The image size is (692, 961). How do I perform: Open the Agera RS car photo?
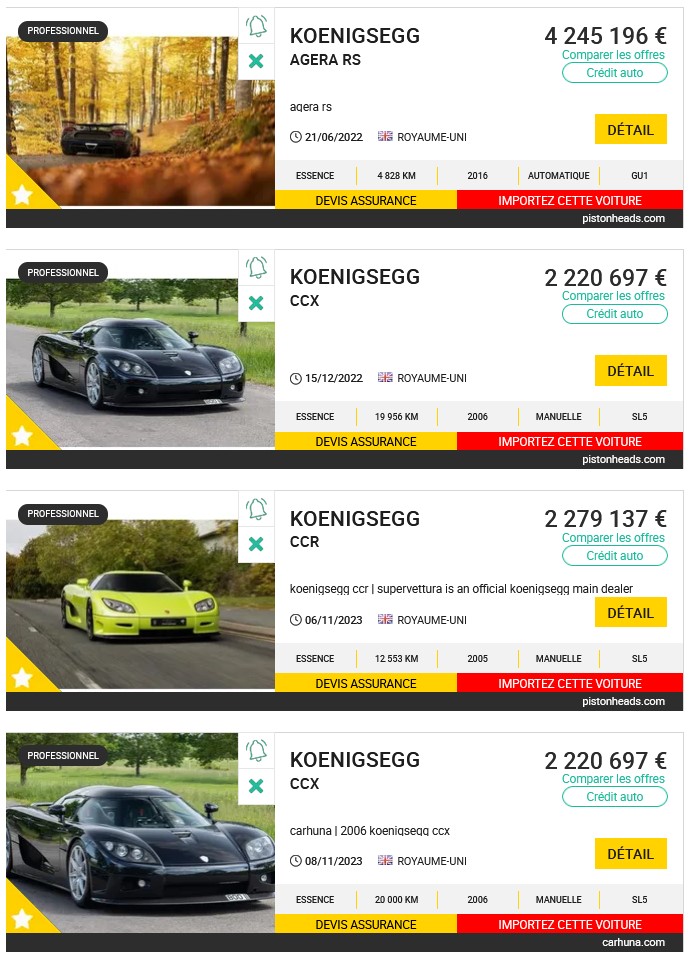[x=140, y=120]
